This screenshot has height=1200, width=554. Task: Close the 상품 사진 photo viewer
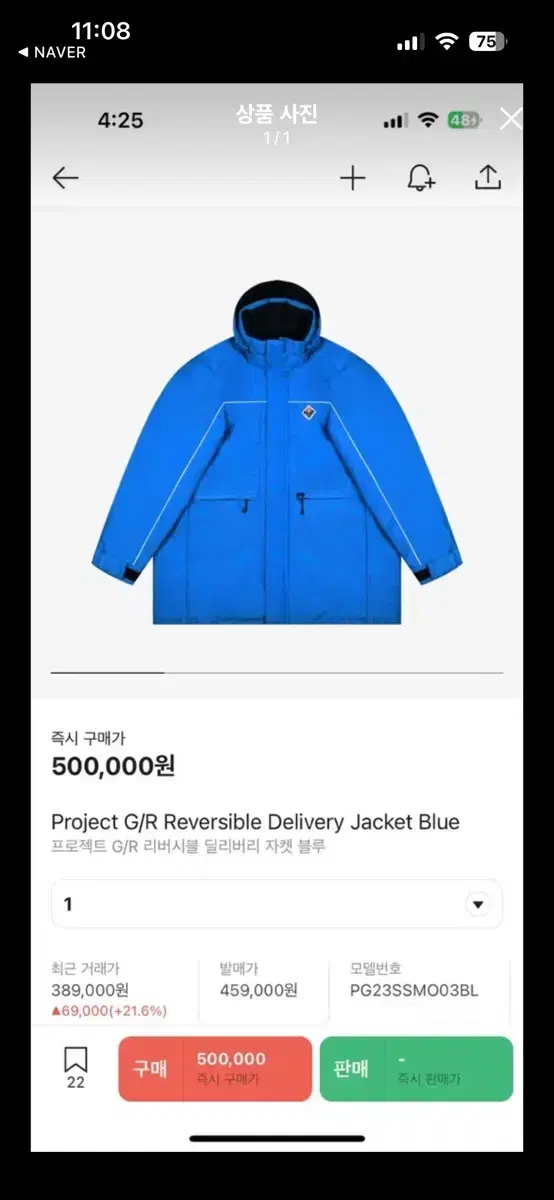tap(511, 120)
